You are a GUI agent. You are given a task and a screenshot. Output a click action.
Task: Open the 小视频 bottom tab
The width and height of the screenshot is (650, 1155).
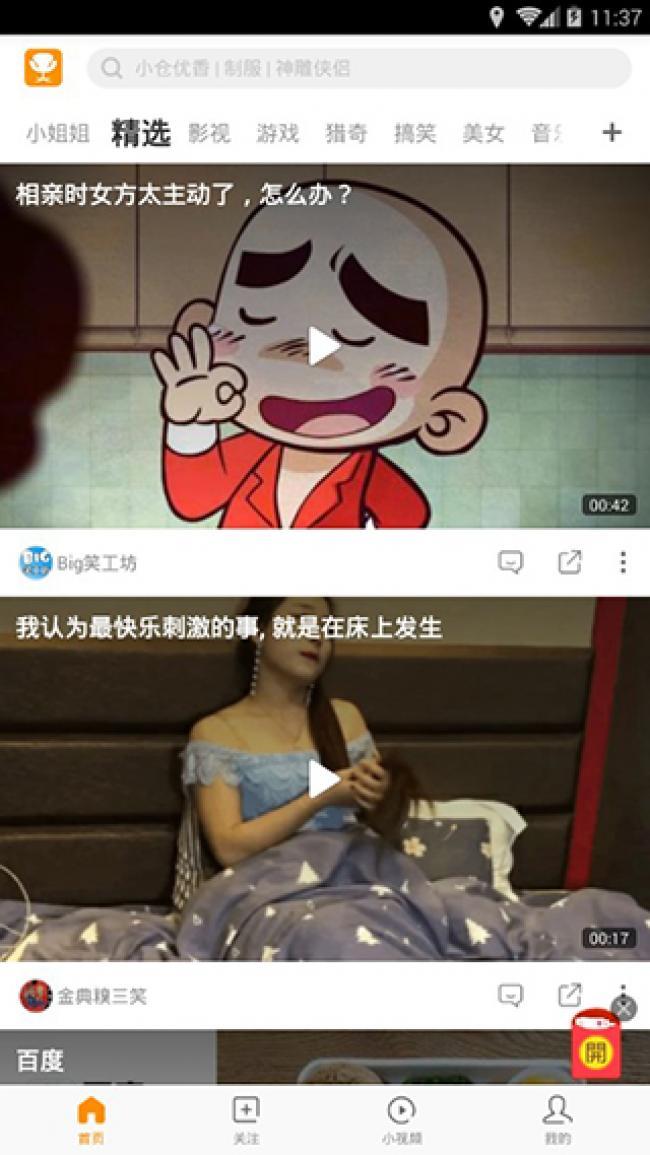point(401,1119)
